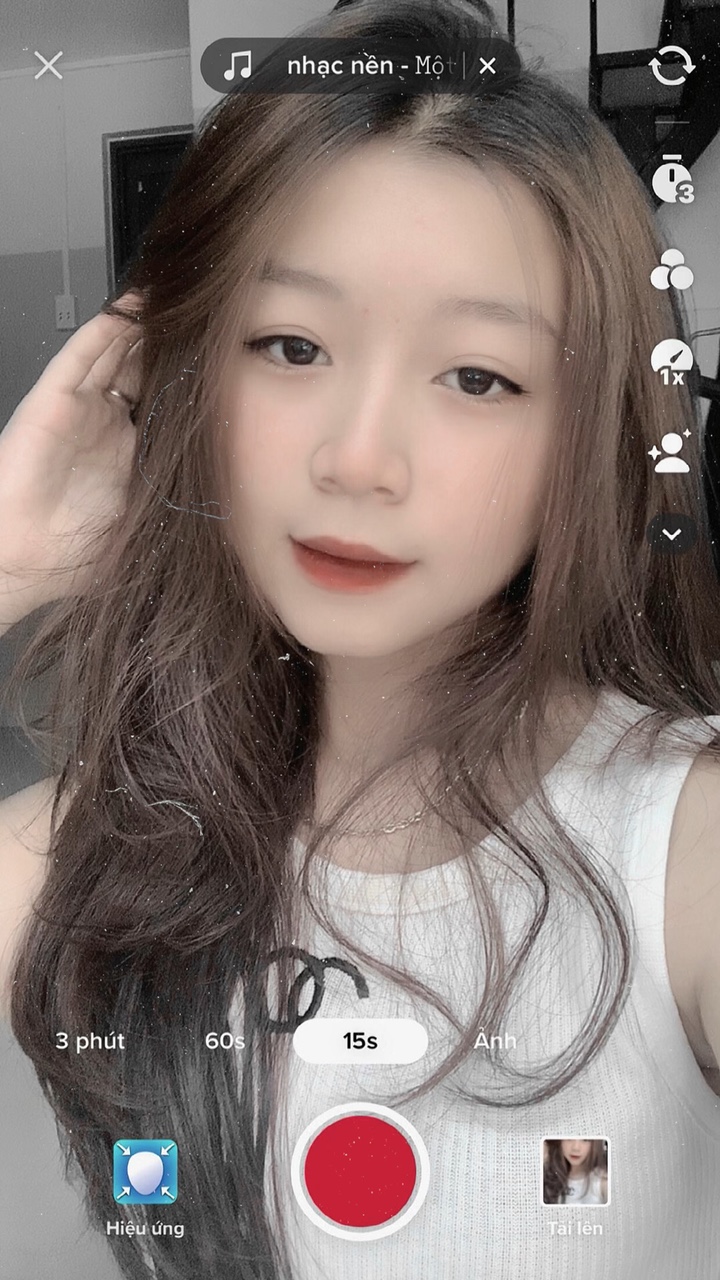Remove the selected background music
The height and width of the screenshot is (1280, 720).
pos(487,66)
